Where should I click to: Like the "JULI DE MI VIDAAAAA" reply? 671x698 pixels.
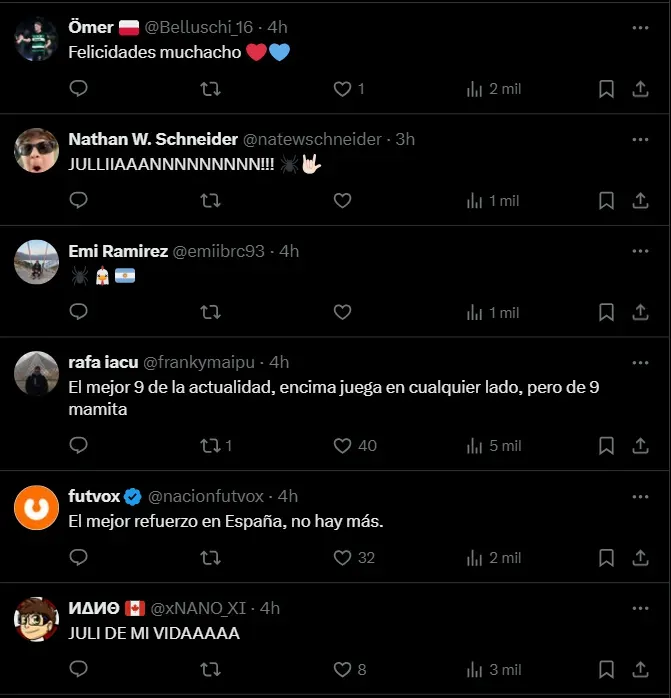(x=343, y=669)
